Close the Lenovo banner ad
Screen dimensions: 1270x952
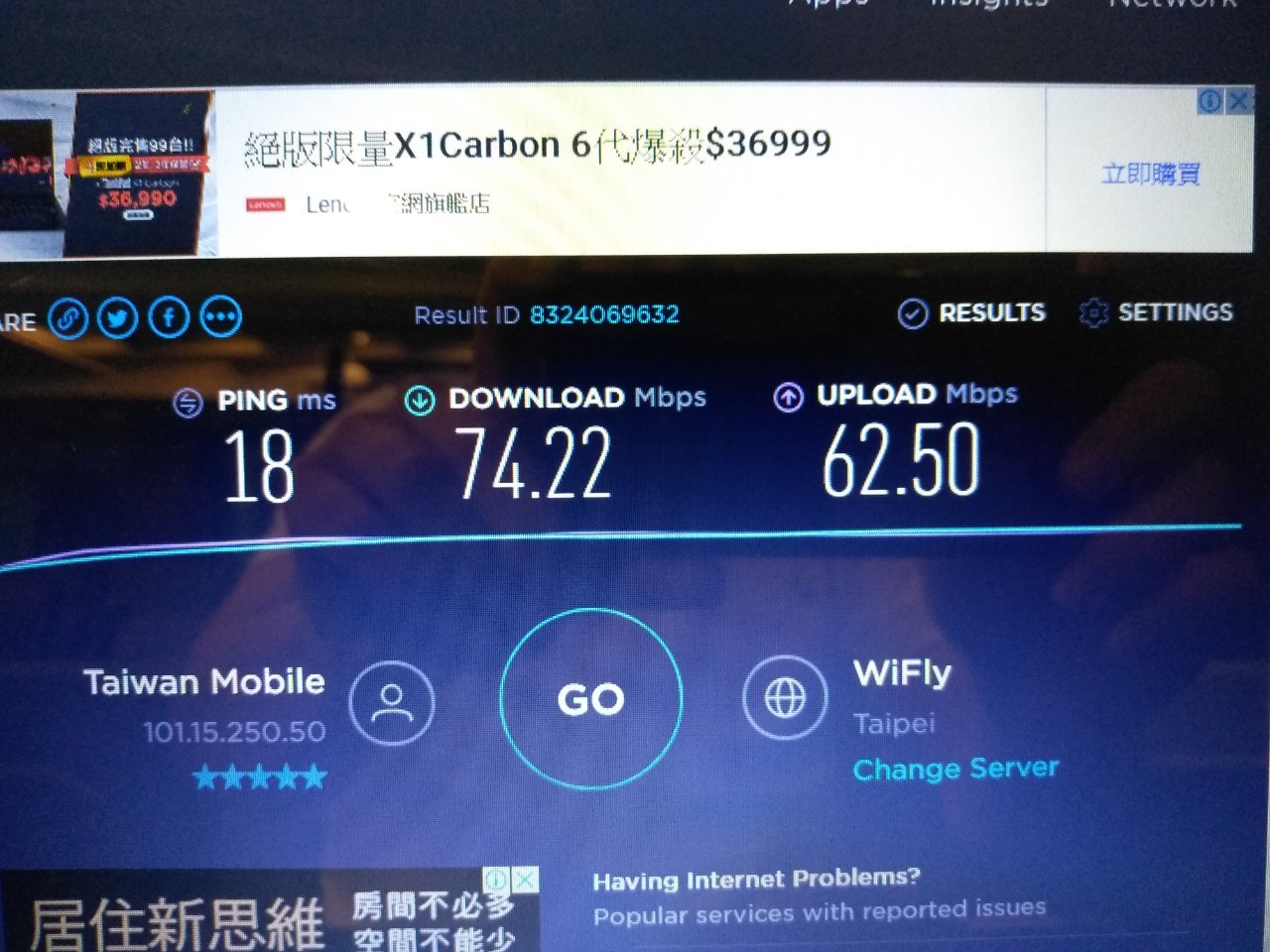pos(1238,101)
